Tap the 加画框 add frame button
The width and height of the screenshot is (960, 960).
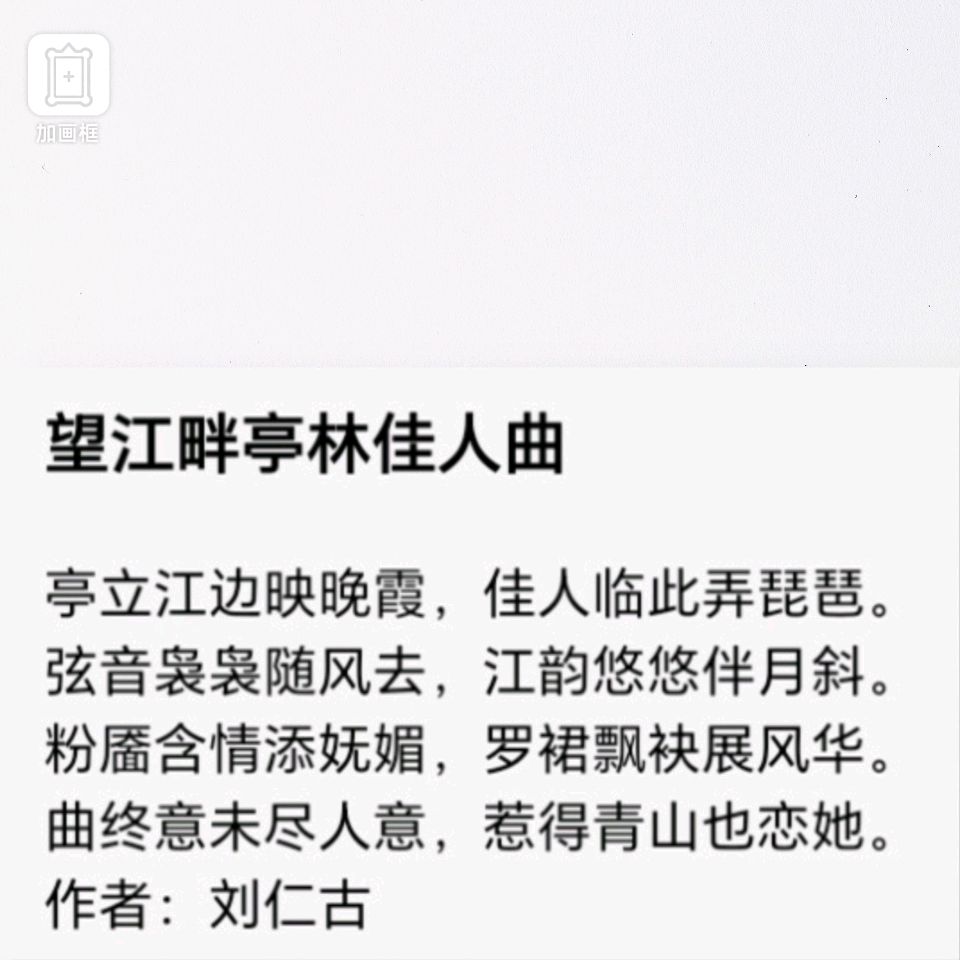[68, 76]
